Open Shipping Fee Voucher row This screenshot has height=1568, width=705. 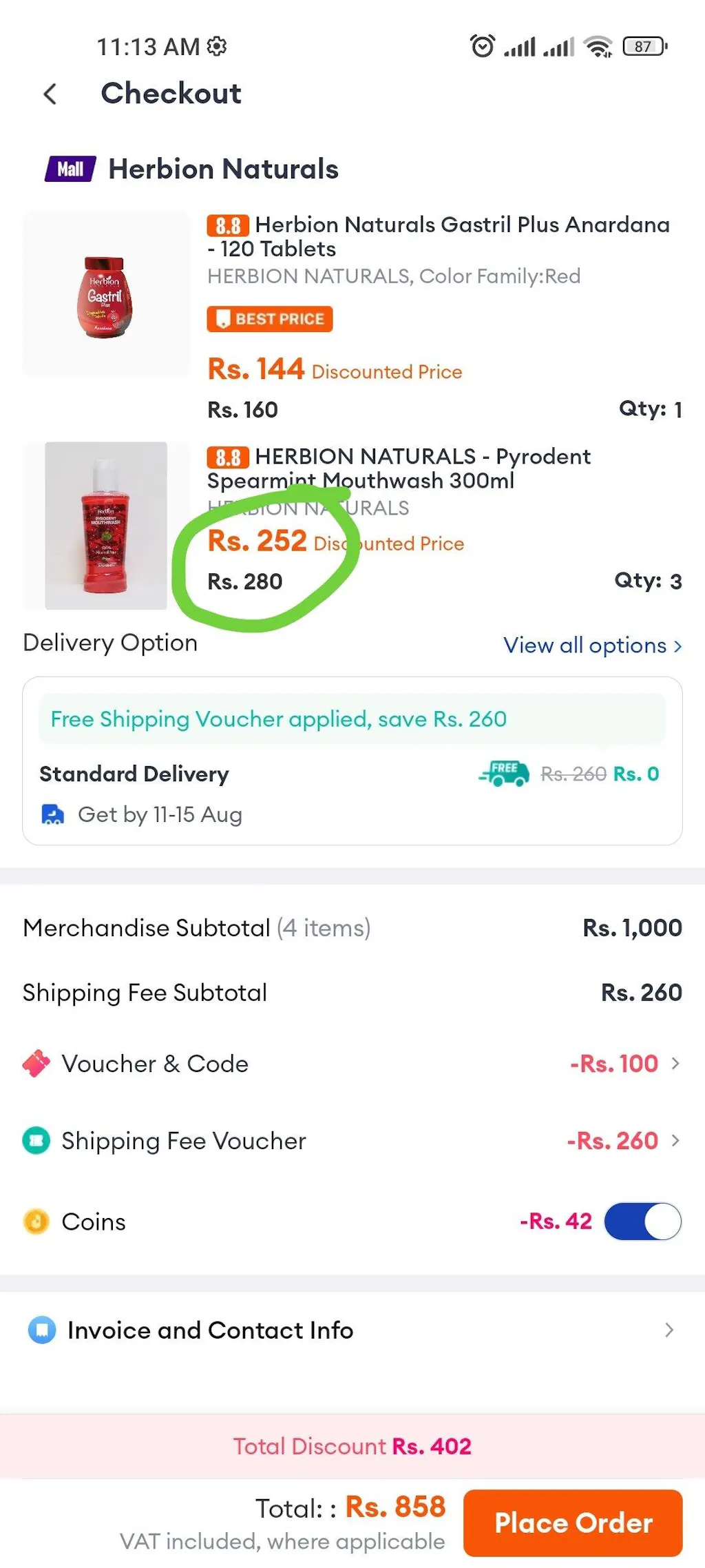click(x=351, y=1141)
